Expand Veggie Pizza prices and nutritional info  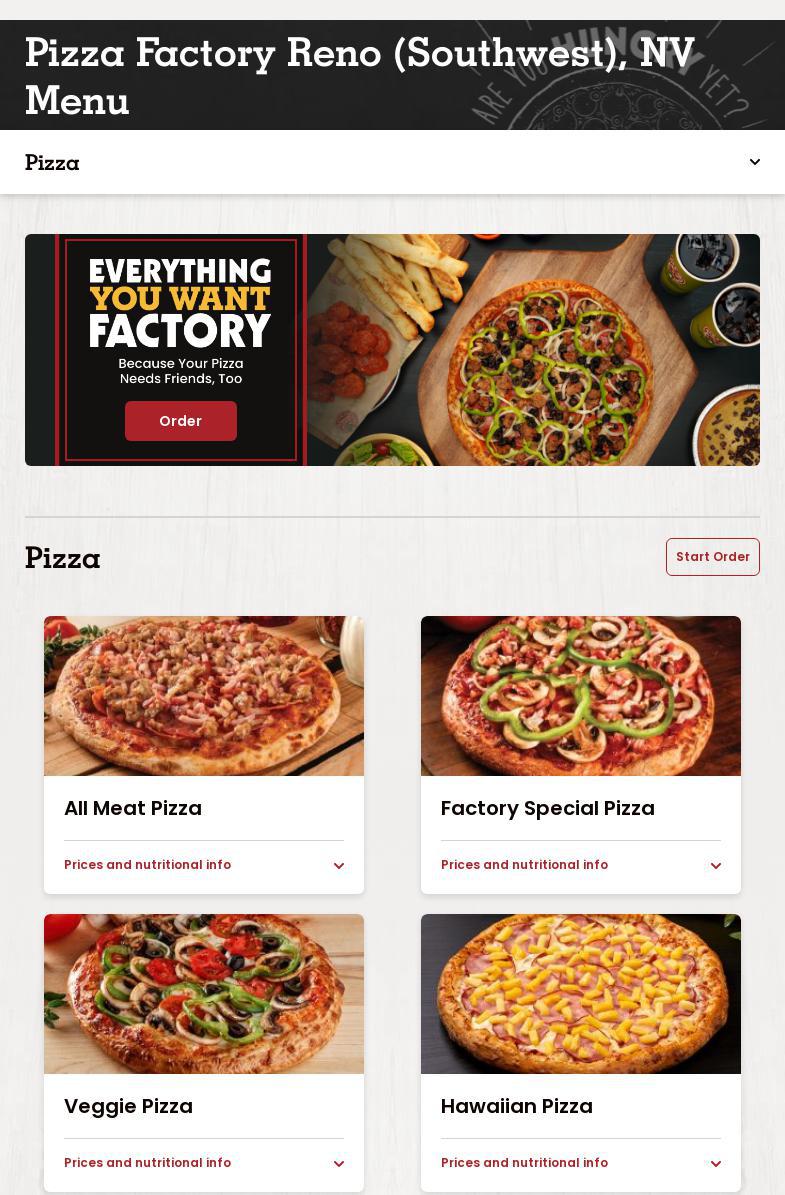pyautogui.click(x=204, y=1163)
